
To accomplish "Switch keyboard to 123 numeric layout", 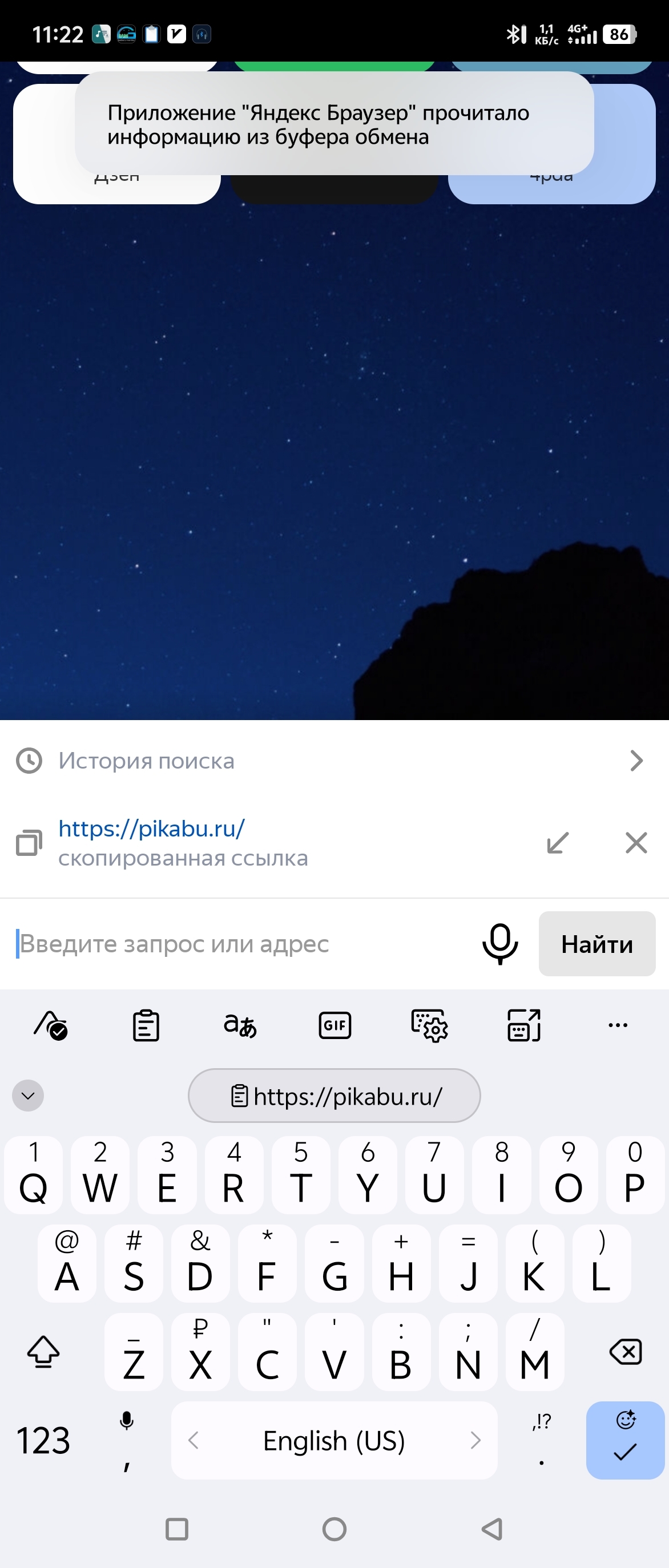I will coord(43,1441).
